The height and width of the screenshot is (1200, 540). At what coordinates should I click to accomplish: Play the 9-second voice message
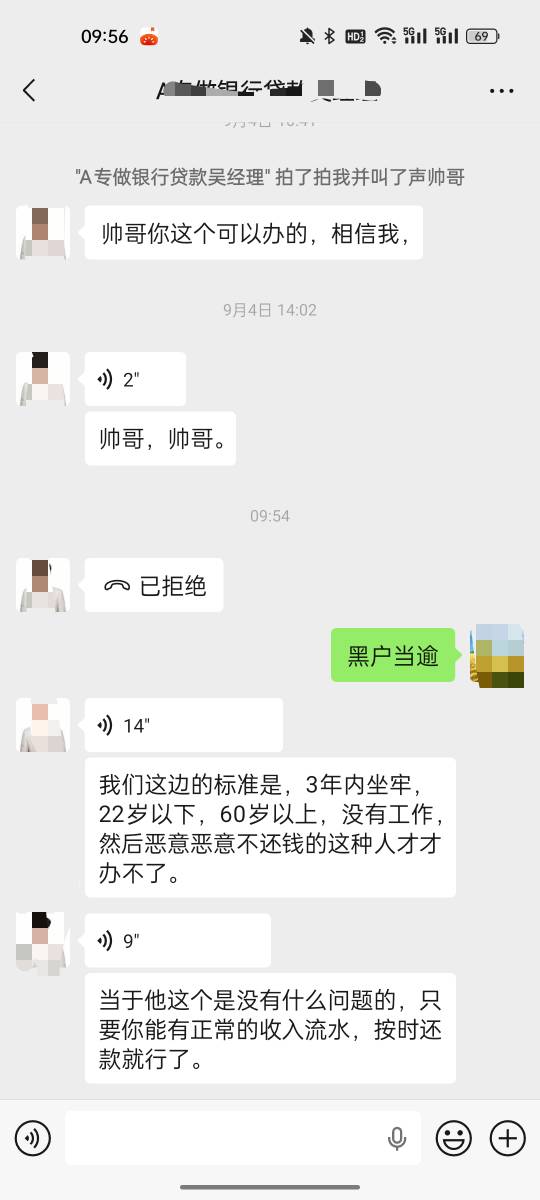click(x=177, y=940)
